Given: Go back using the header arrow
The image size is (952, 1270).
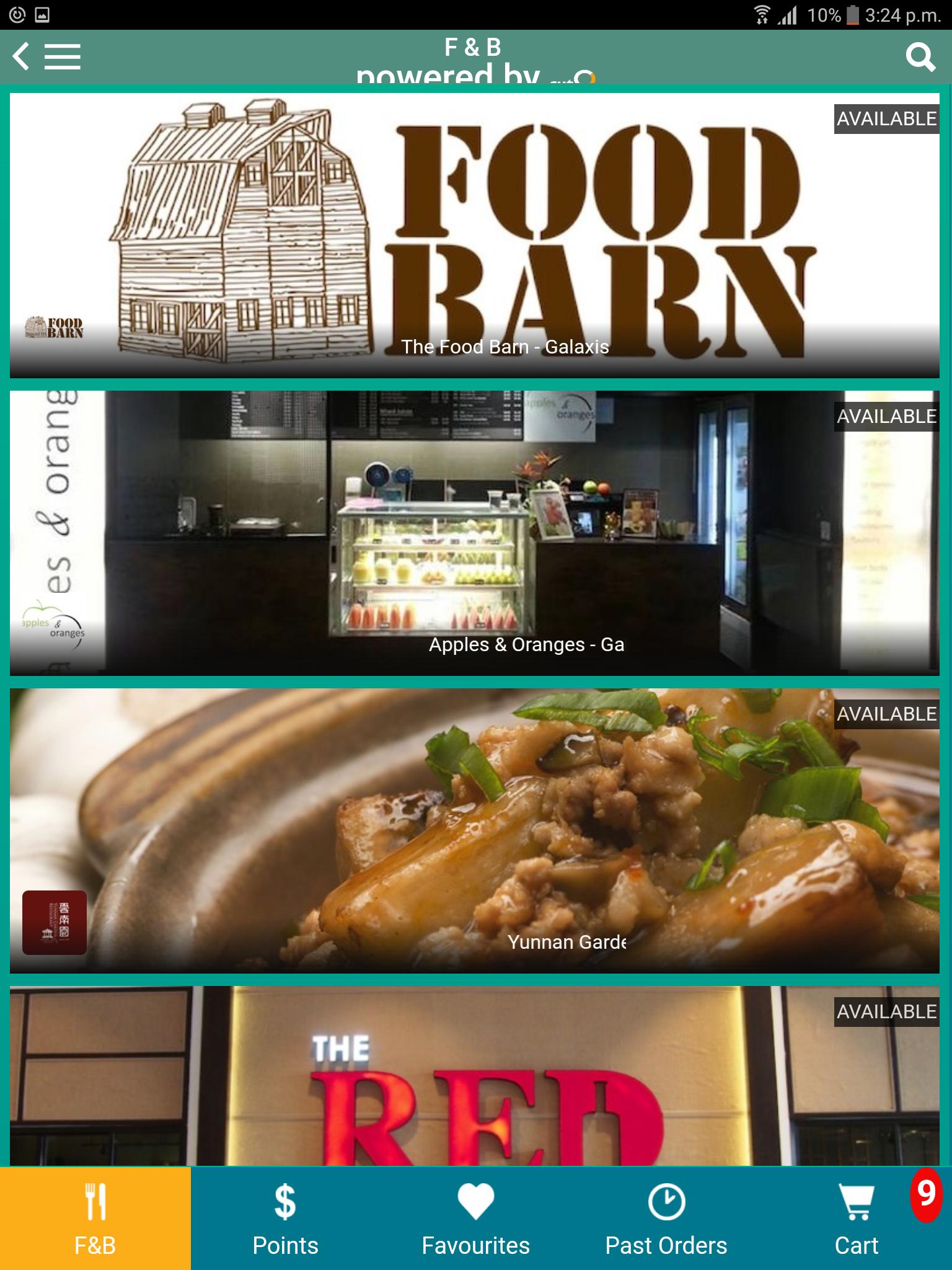Looking at the screenshot, I should 20,56.
